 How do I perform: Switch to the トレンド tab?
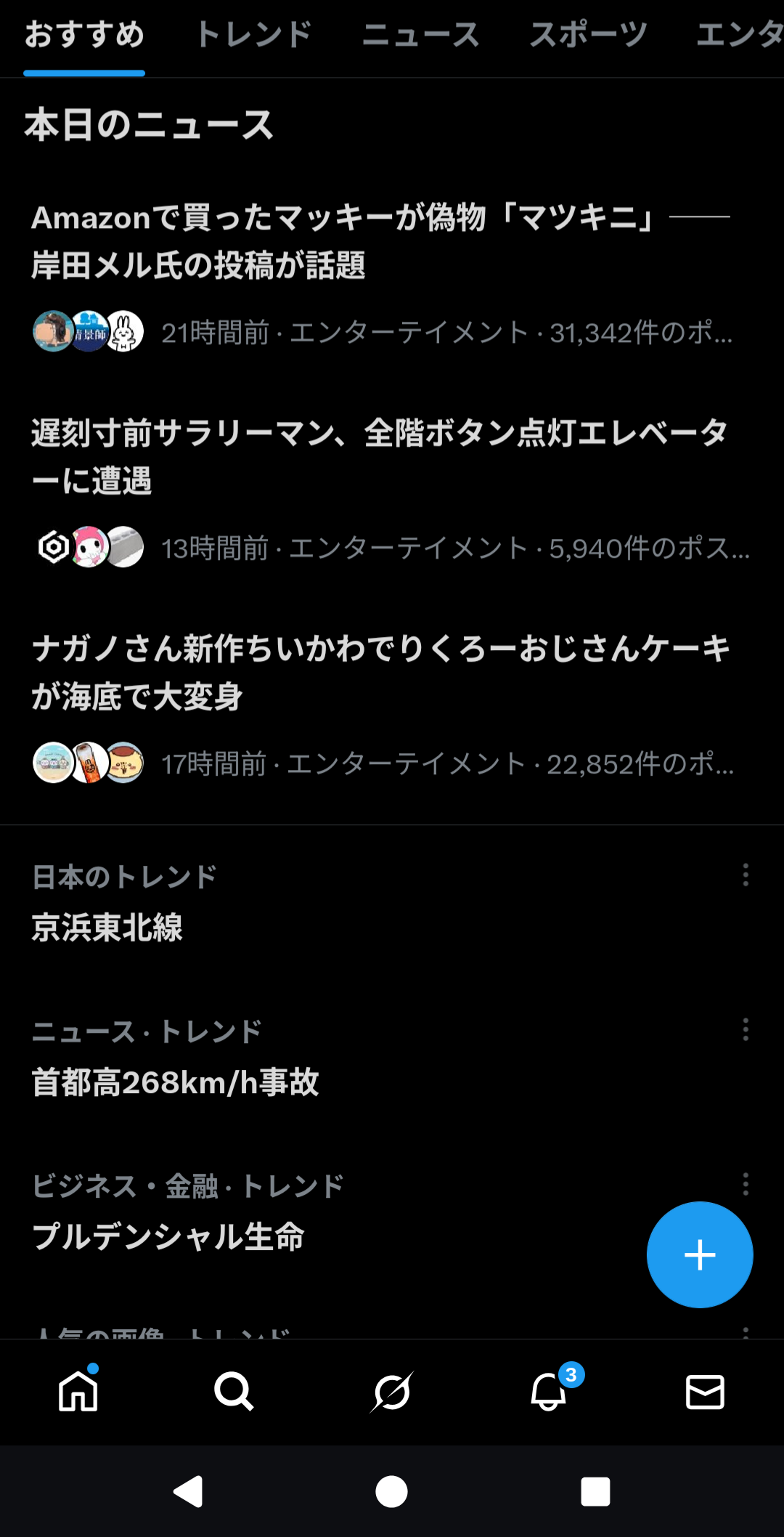tap(253, 35)
